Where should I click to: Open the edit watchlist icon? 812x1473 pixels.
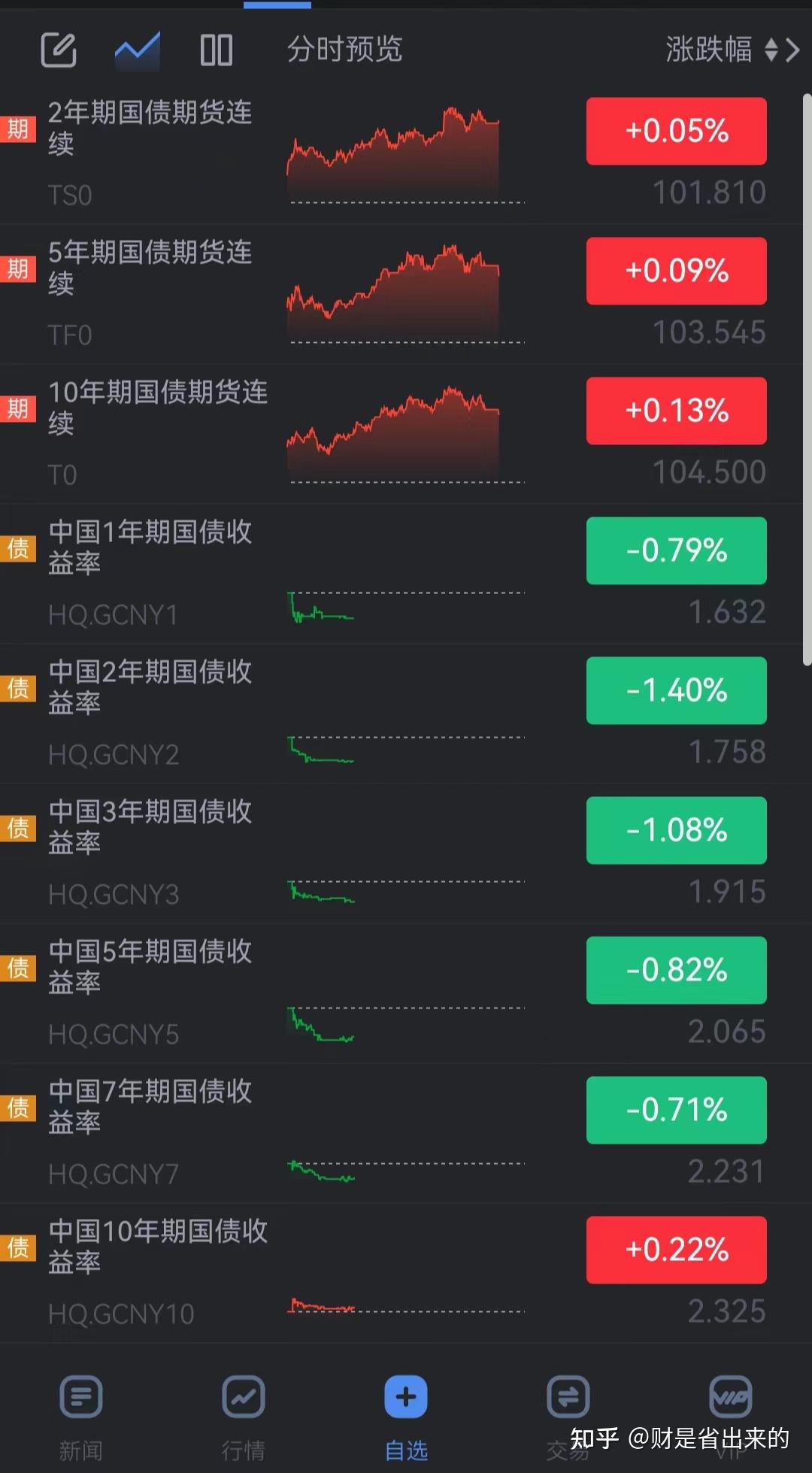[60, 50]
